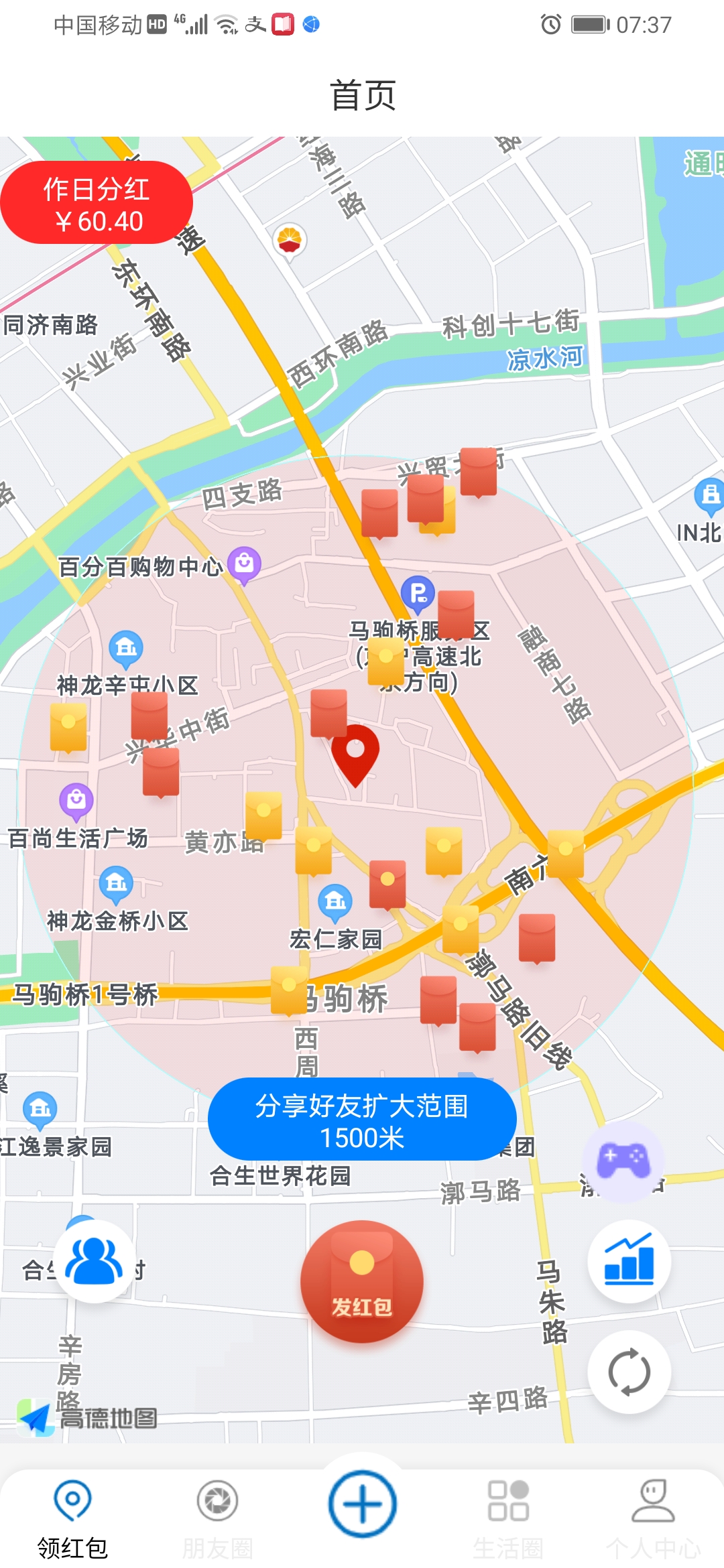The image size is (724, 1568).
Task: Open yesterday's dividend ¥60.40 badge
Action: [97, 203]
